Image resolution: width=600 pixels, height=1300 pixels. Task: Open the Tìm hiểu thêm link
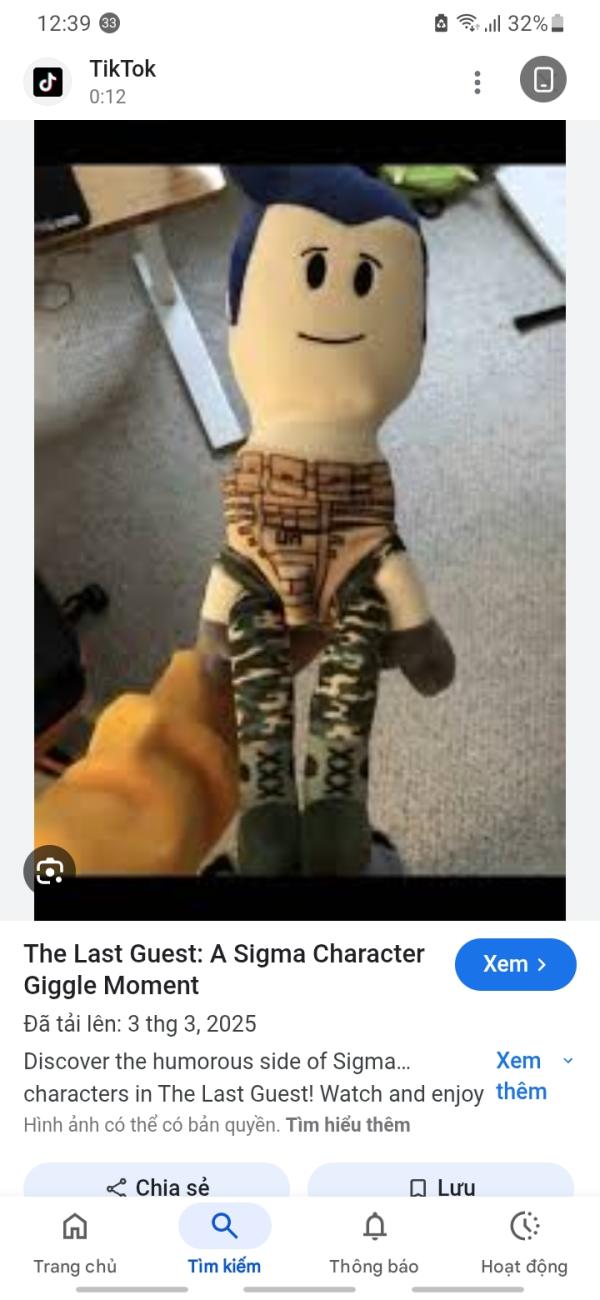(x=348, y=1125)
